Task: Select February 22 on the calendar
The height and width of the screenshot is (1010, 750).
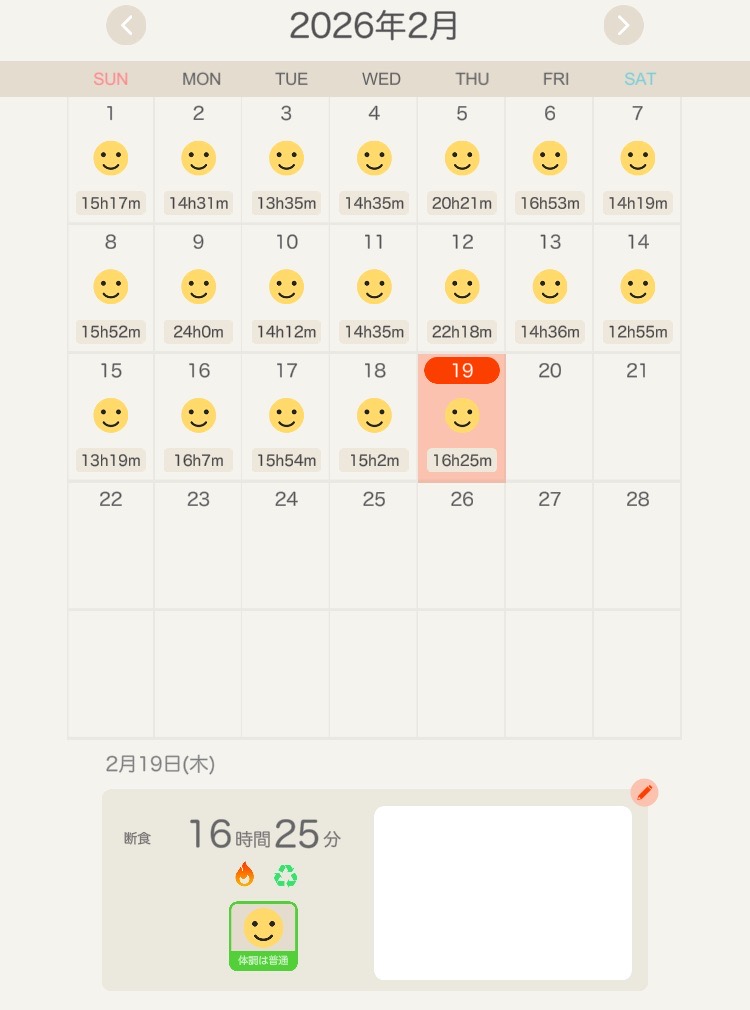Action: (x=111, y=545)
